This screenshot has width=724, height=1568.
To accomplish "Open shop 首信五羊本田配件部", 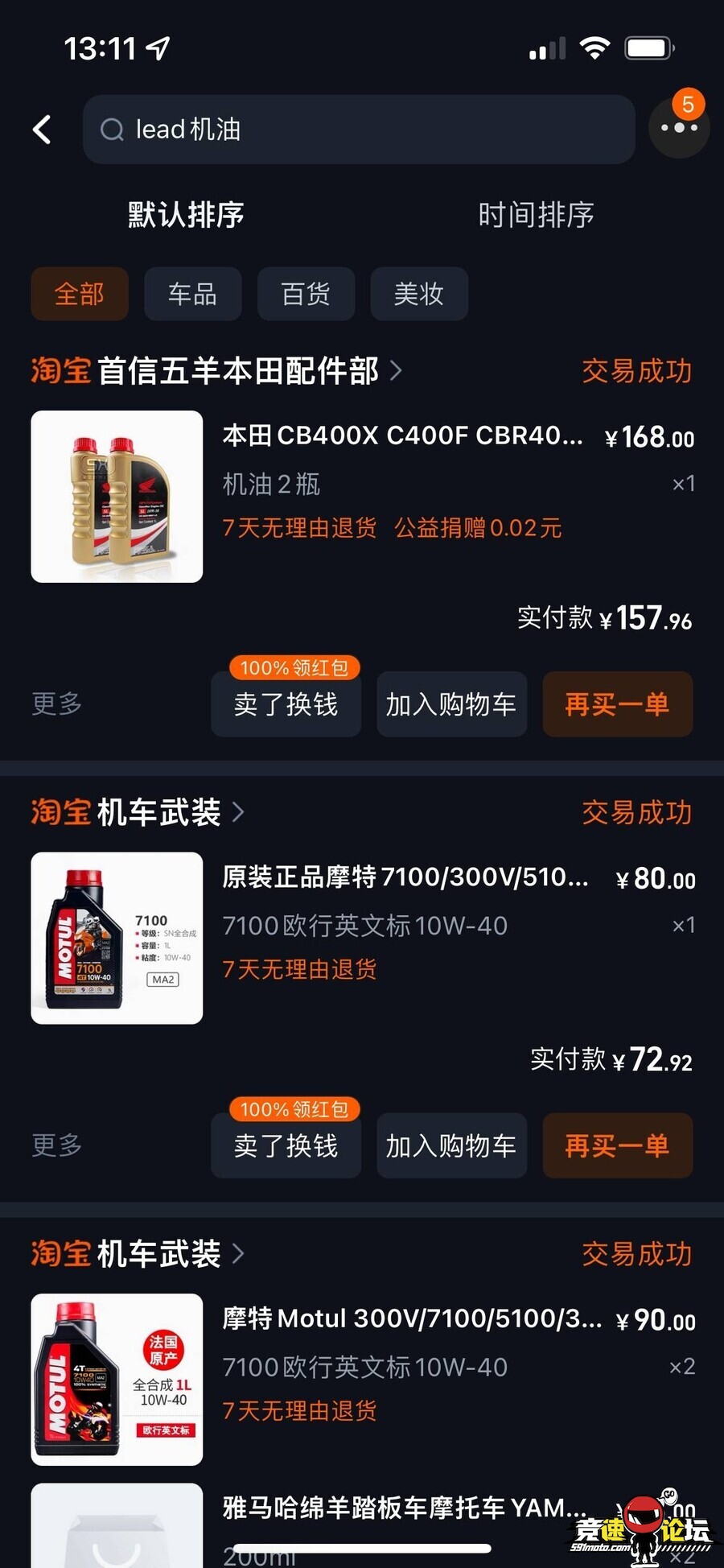I will [237, 371].
